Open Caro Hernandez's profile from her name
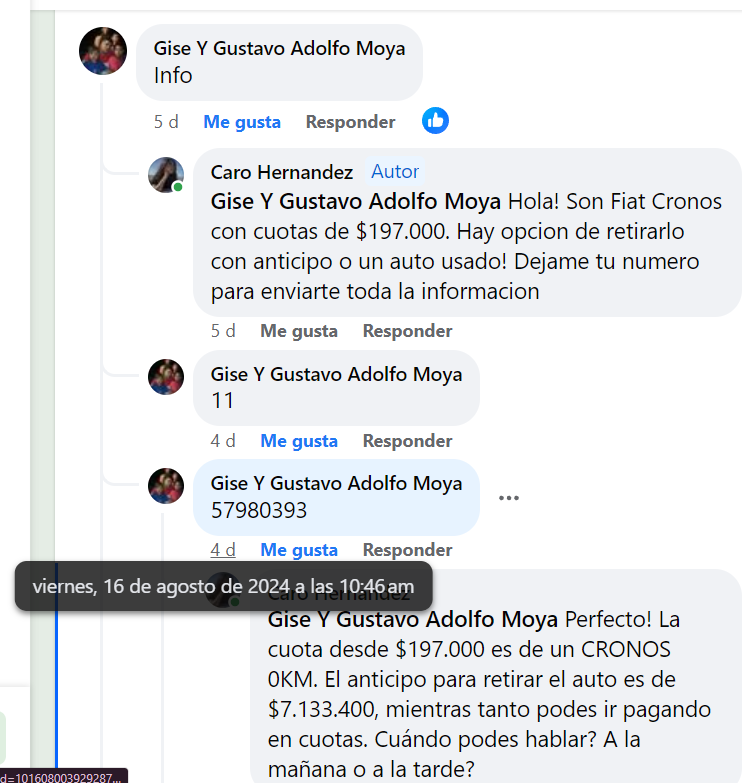This screenshot has height=783, width=742. (281, 172)
